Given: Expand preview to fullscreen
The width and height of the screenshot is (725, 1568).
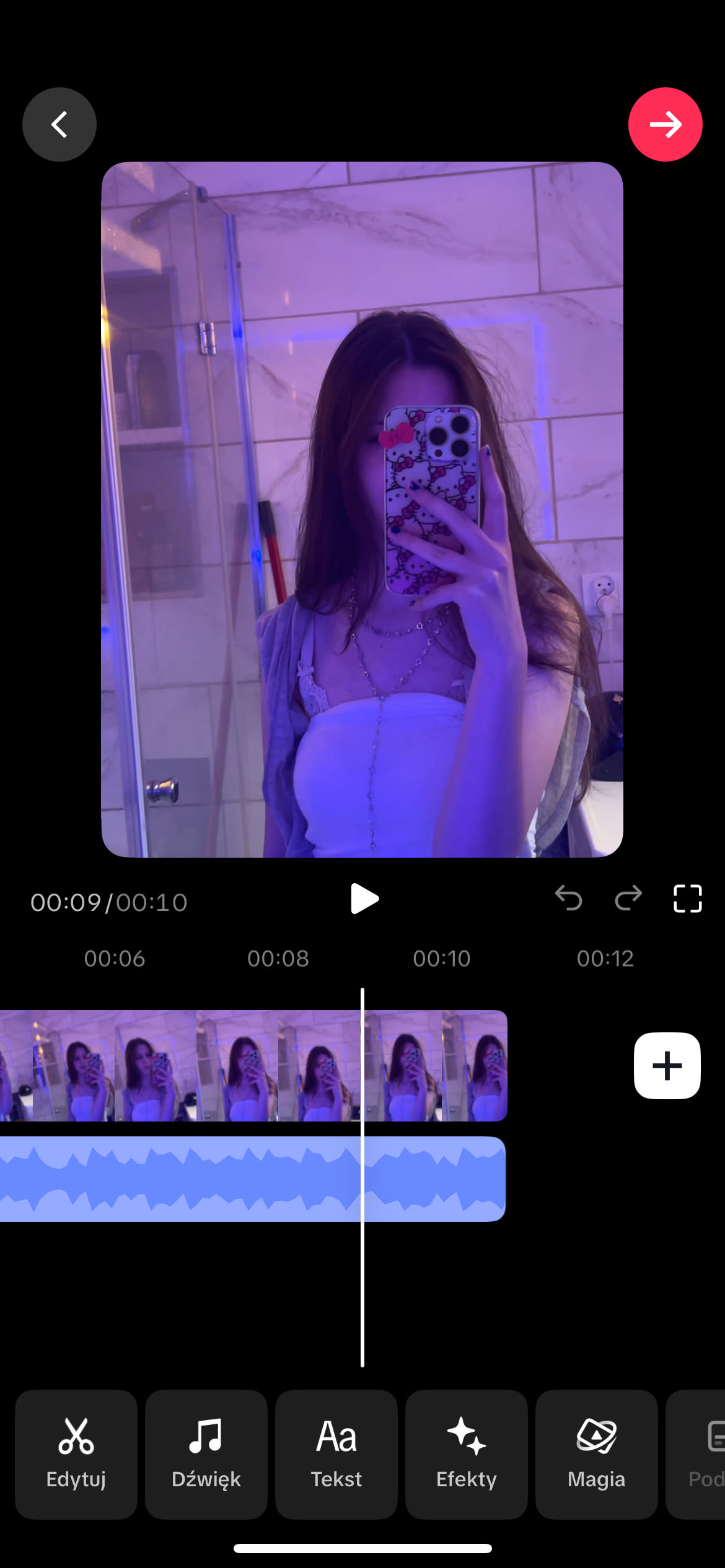Looking at the screenshot, I should (x=687, y=899).
